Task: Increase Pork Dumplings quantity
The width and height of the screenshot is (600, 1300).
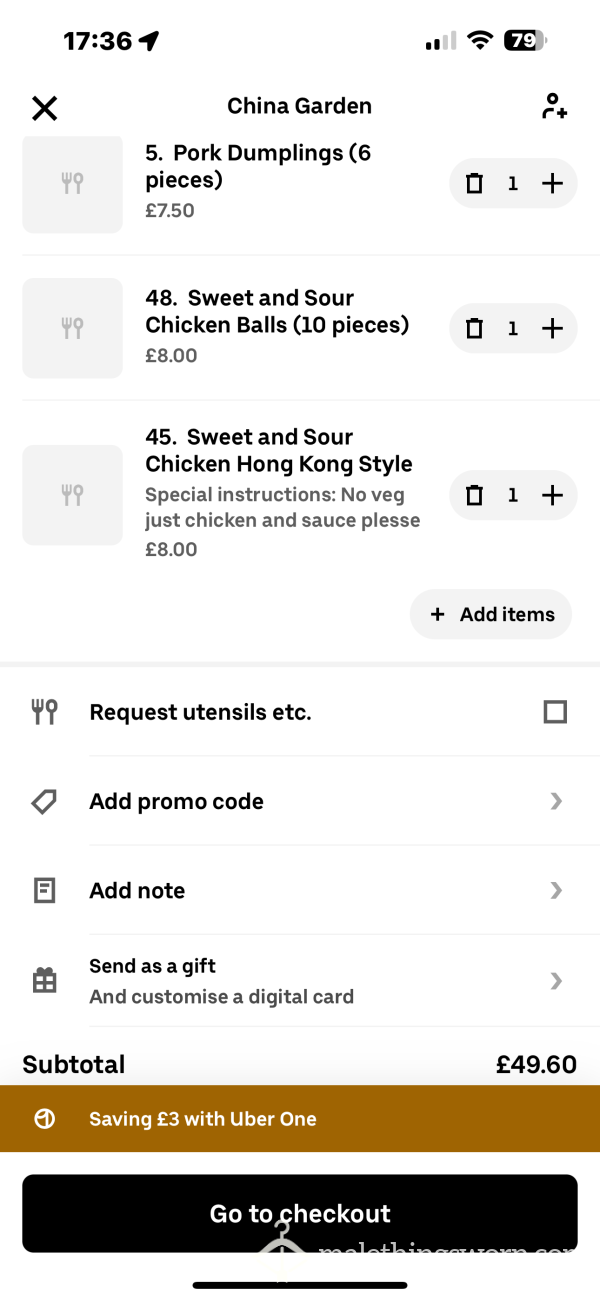Action: click(552, 184)
